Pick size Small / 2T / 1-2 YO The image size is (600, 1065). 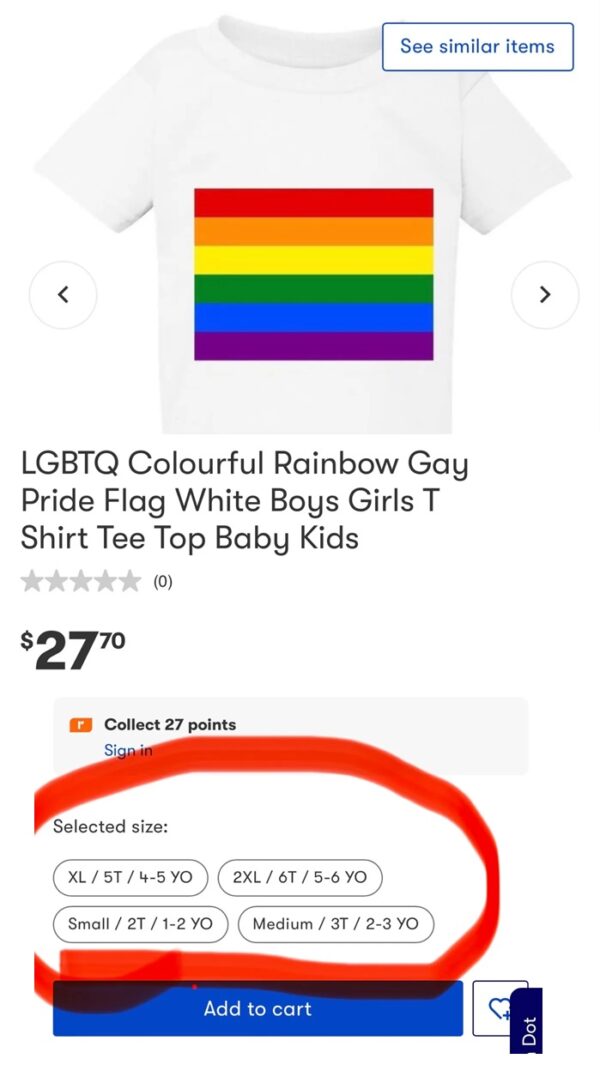(140, 923)
